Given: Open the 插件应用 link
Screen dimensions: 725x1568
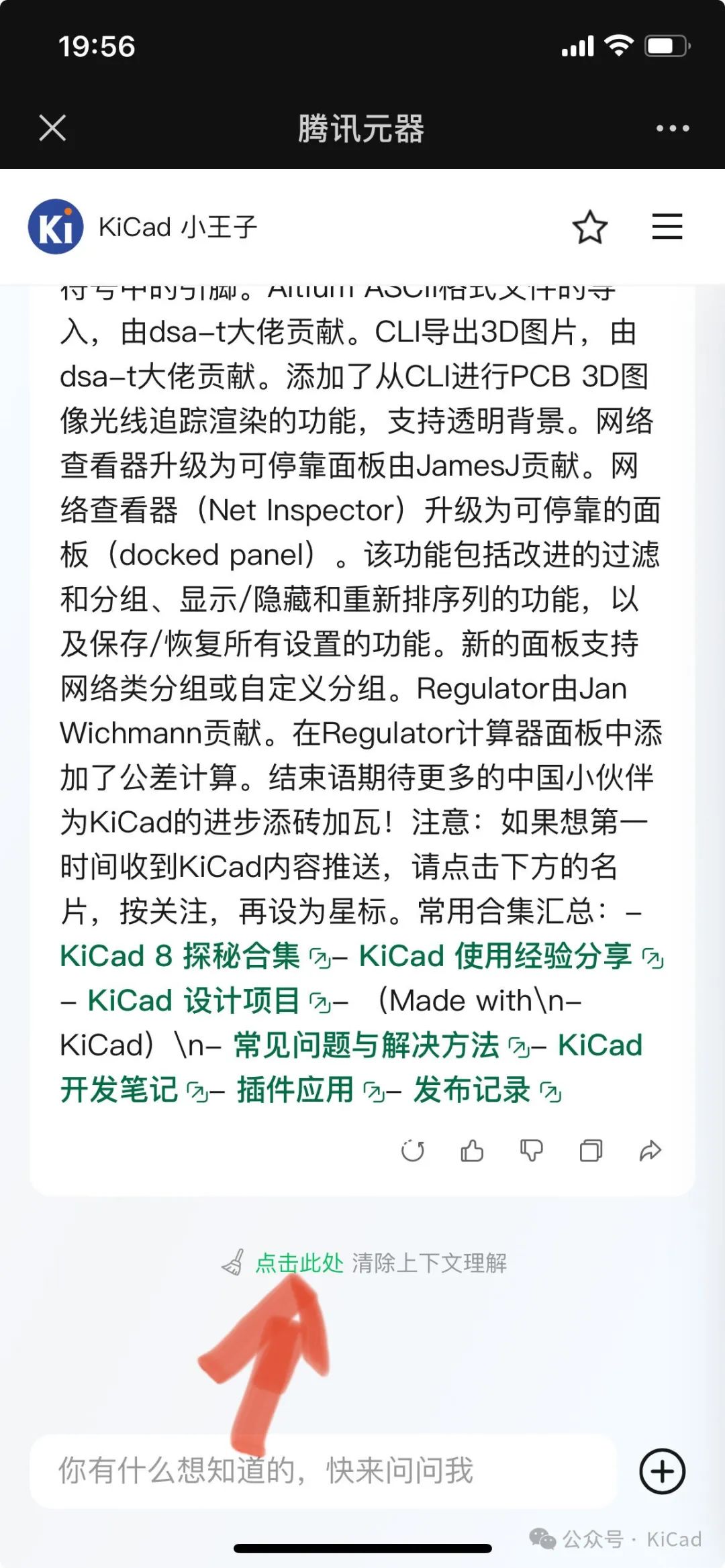Looking at the screenshot, I should point(295,1089).
